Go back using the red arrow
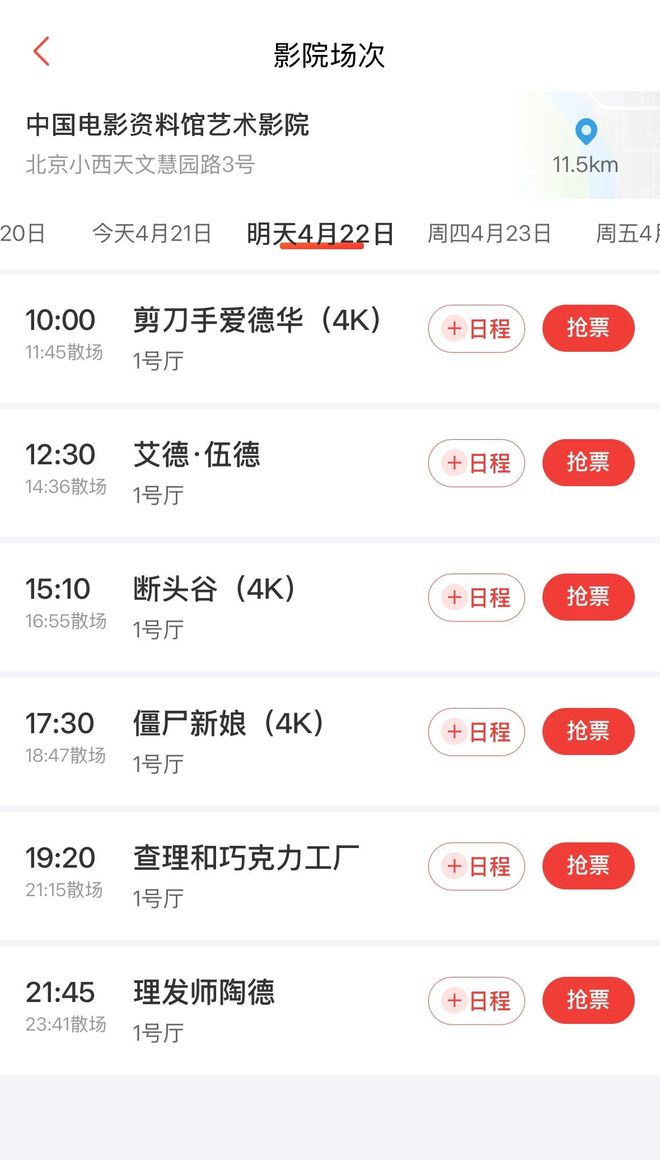Viewport: 660px width, 1160px height. point(41,52)
